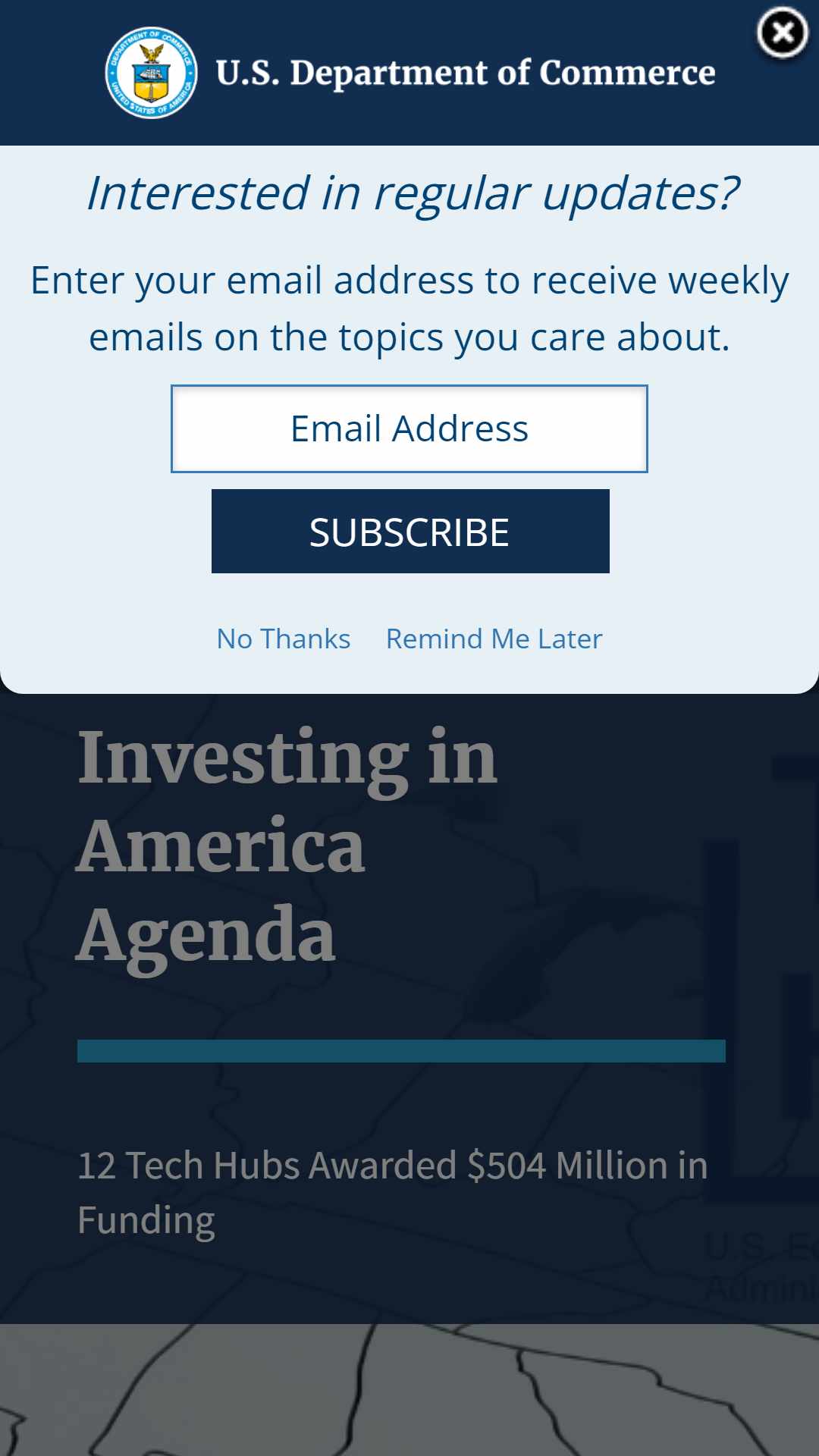Decline with No Thanks link
The width and height of the screenshot is (819, 1456).
click(x=284, y=639)
